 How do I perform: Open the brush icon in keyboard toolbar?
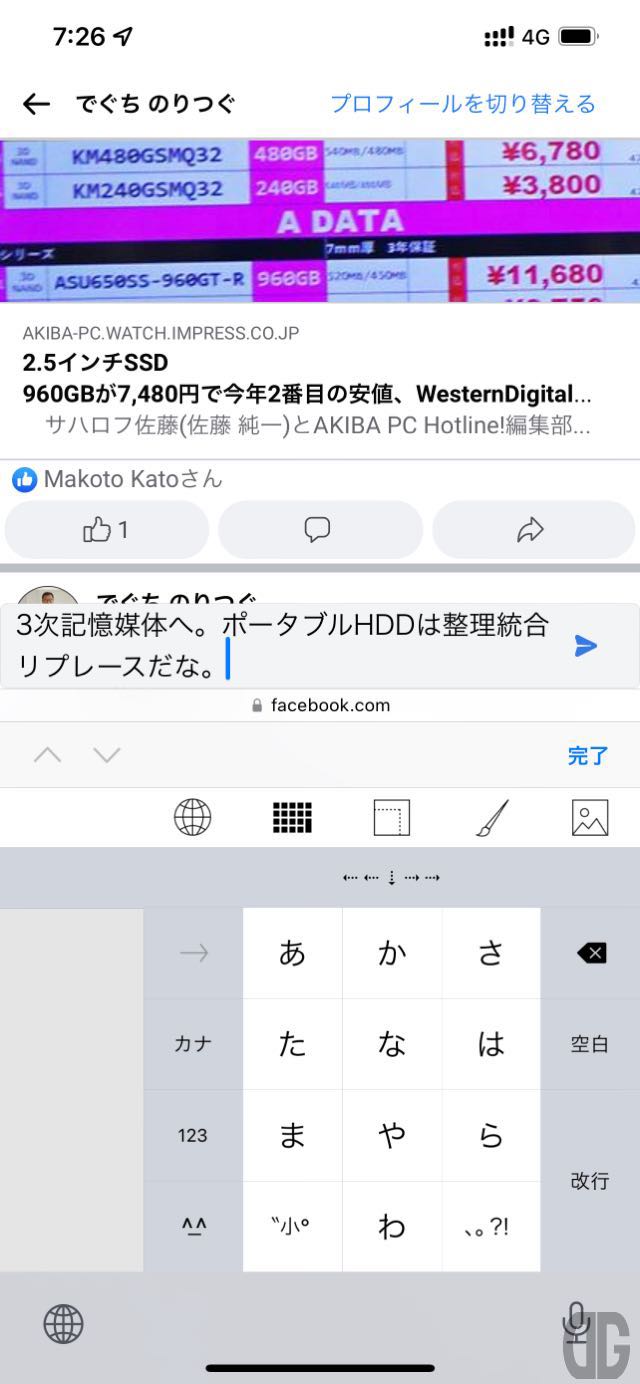click(491, 818)
